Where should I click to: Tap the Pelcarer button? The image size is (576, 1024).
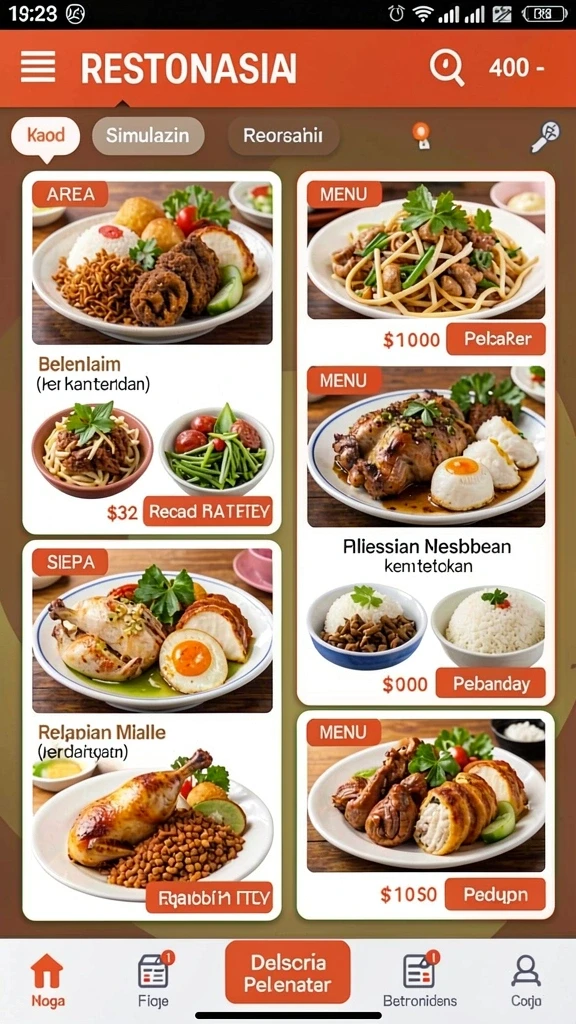coord(496,339)
